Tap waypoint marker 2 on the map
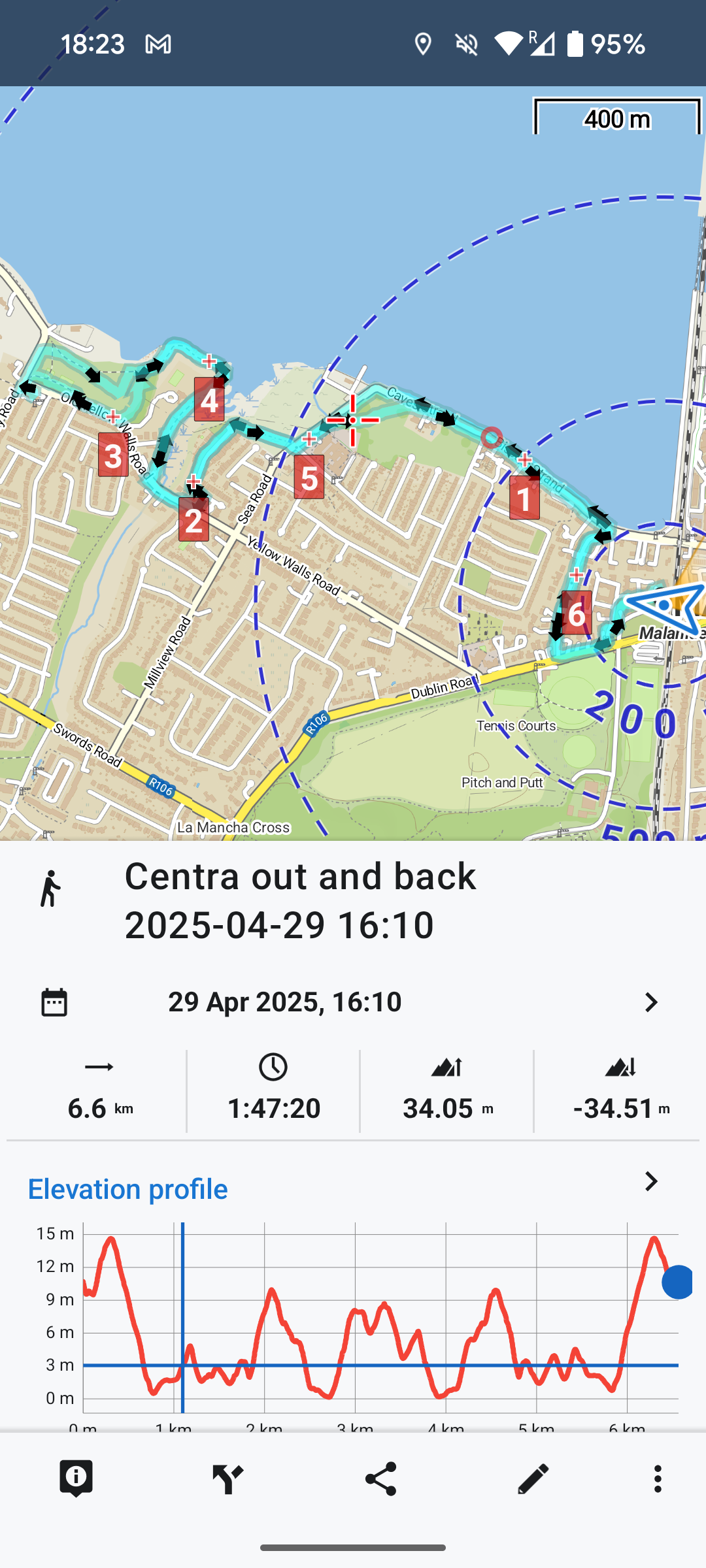Viewport: 706px width, 1568px height. pos(193,519)
